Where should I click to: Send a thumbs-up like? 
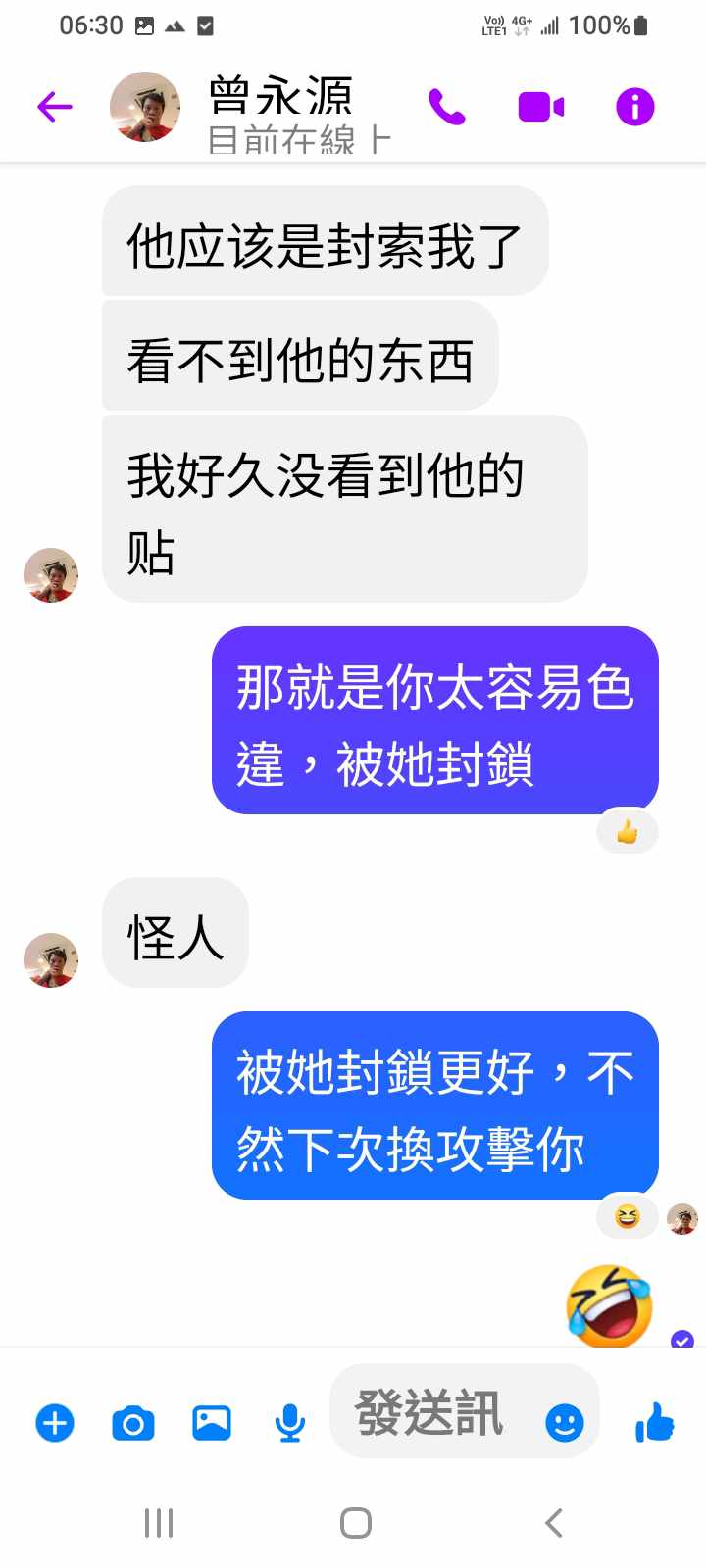pyautogui.click(x=655, y=1422)
